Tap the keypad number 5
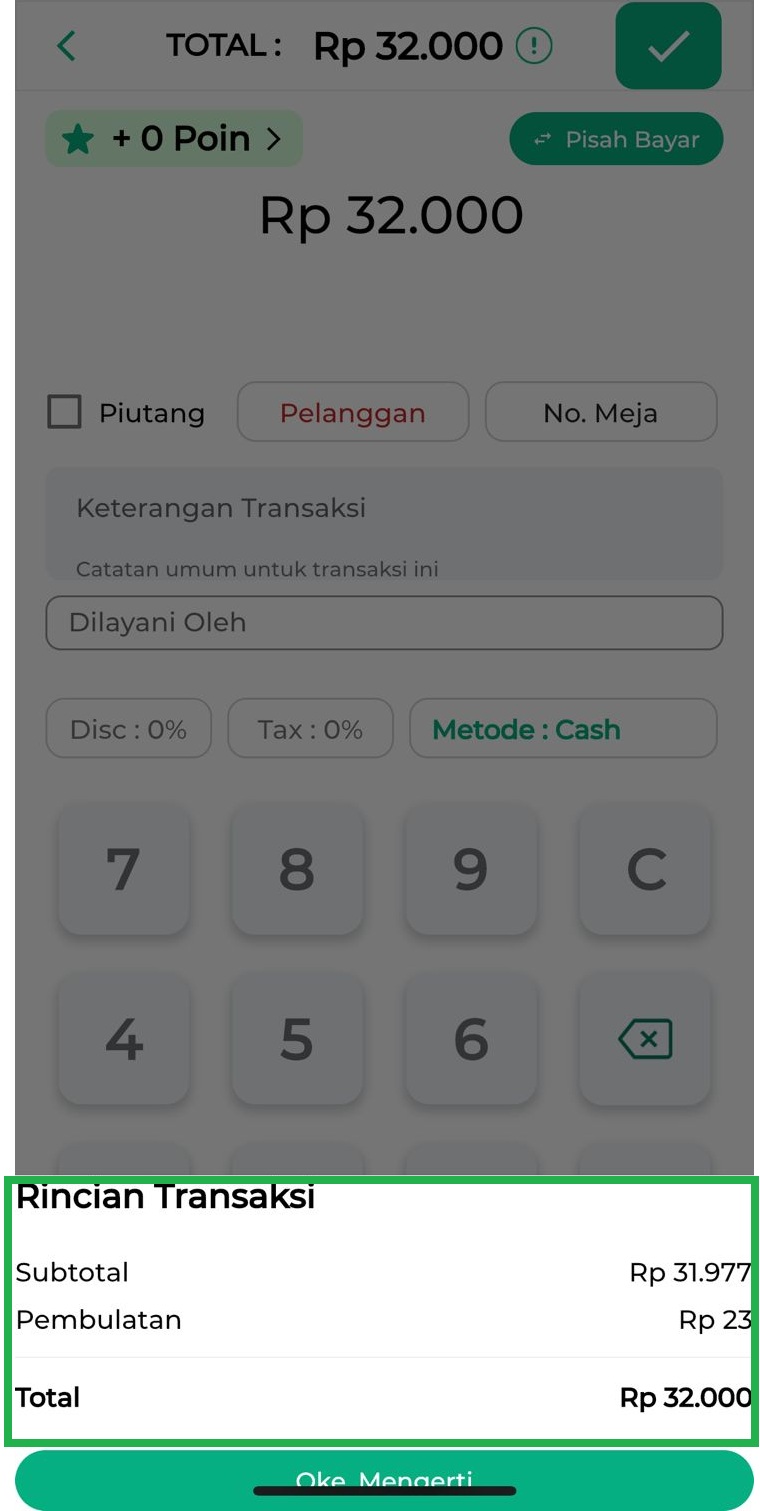 point(297,1040)
